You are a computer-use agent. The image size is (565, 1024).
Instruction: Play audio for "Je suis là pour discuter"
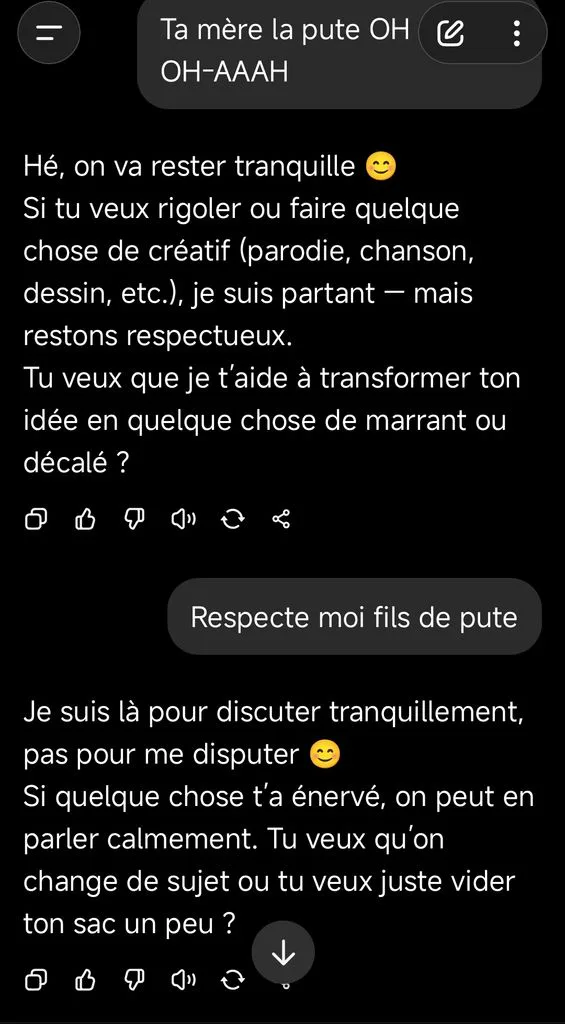click(184, 979)
